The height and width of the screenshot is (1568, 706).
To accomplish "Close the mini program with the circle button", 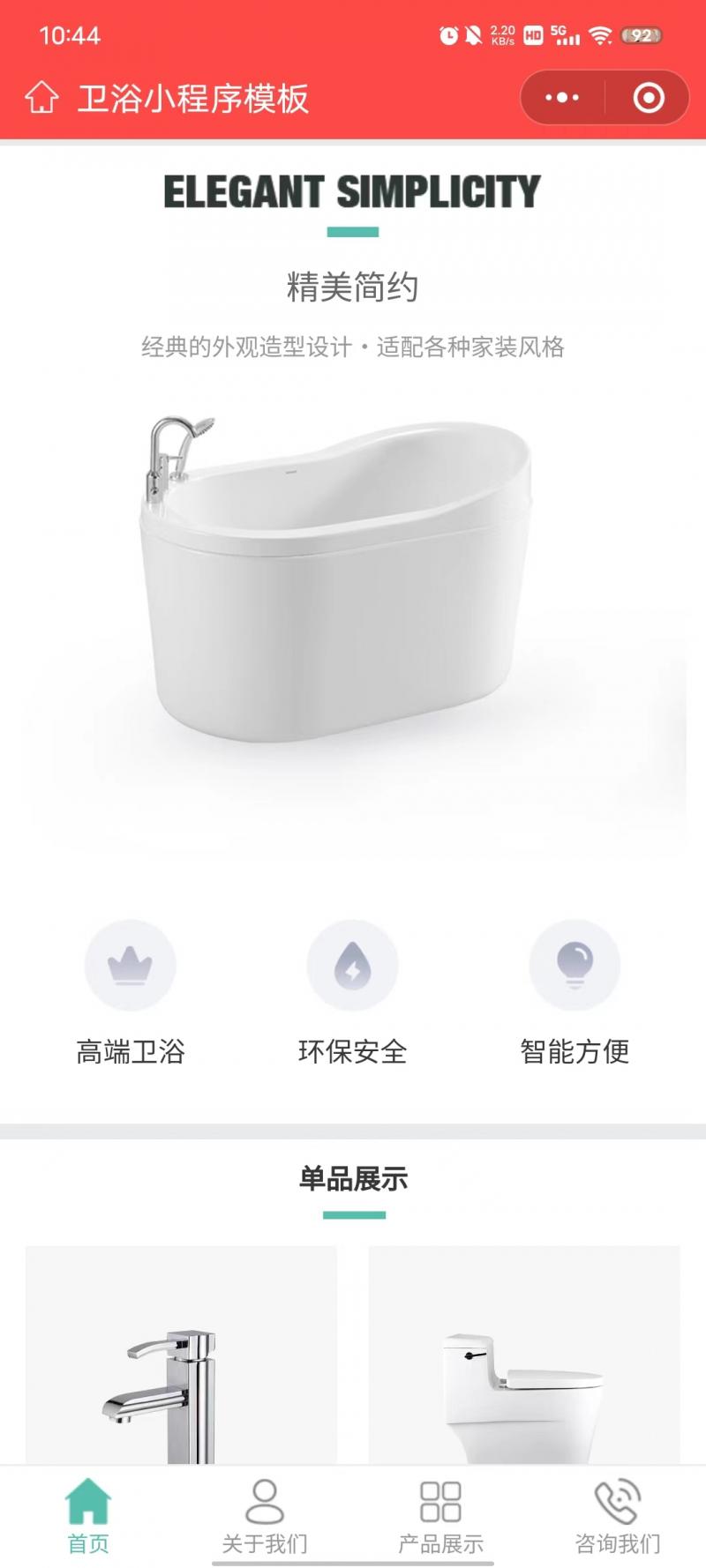I will [649, 98].
